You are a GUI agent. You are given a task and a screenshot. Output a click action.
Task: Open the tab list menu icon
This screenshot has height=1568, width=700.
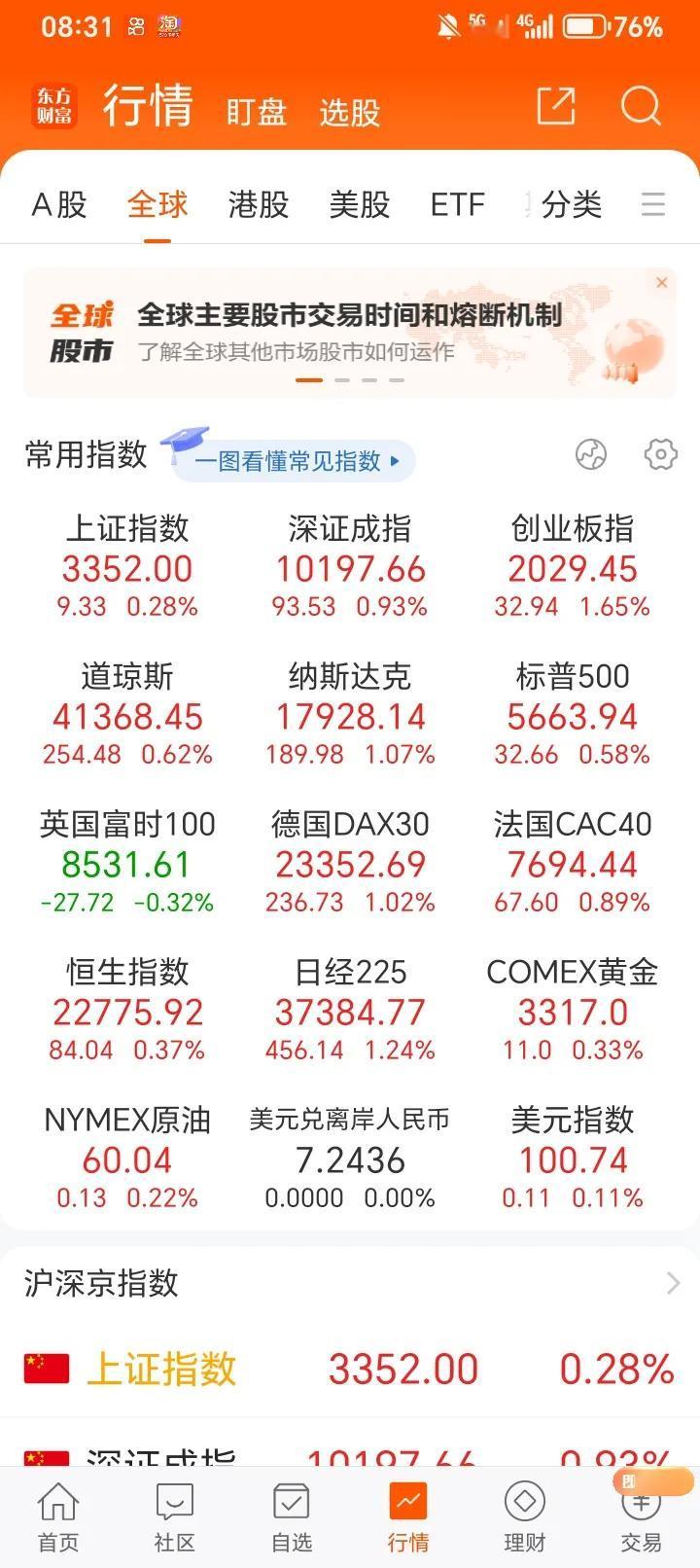point(653,204)
